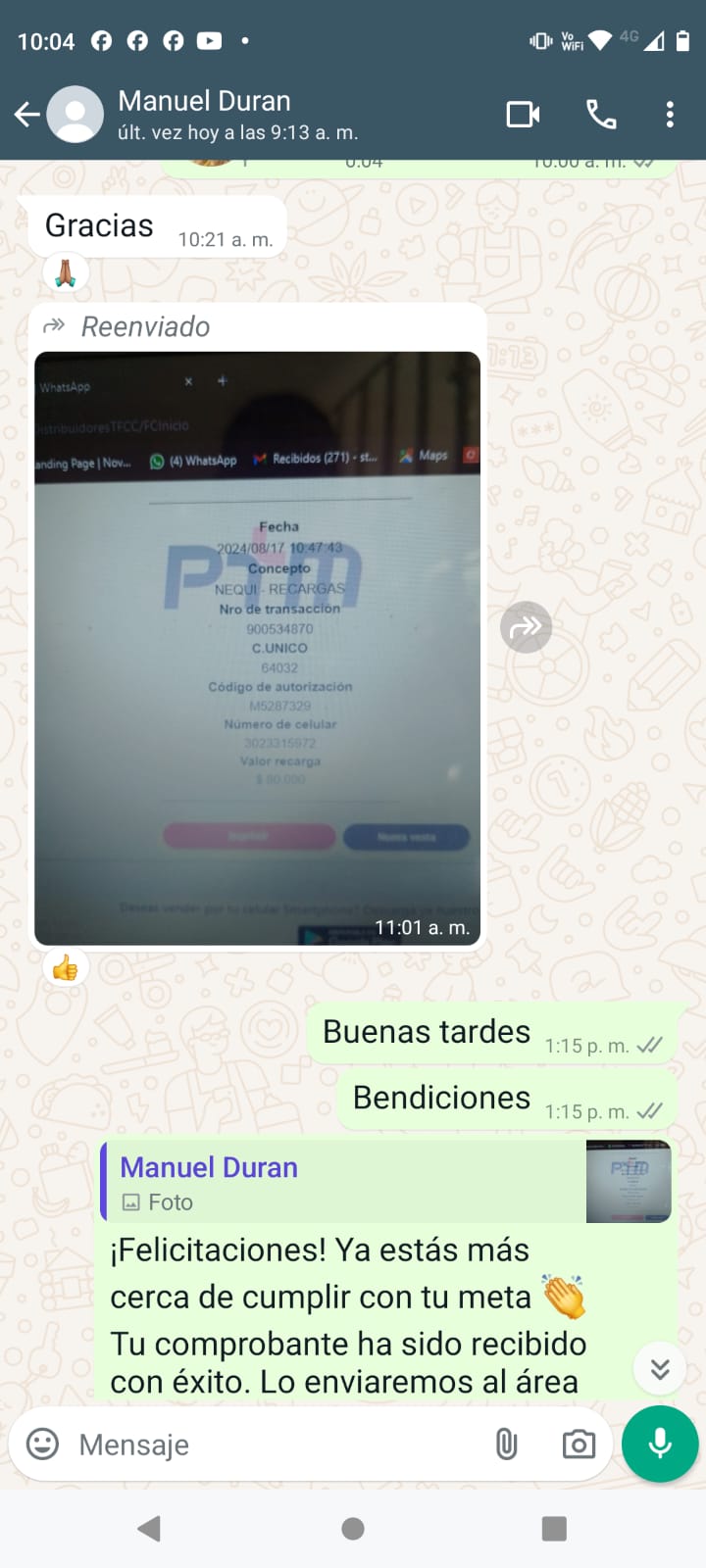
Task: Open the overflow menu
Action: (670, 115)
